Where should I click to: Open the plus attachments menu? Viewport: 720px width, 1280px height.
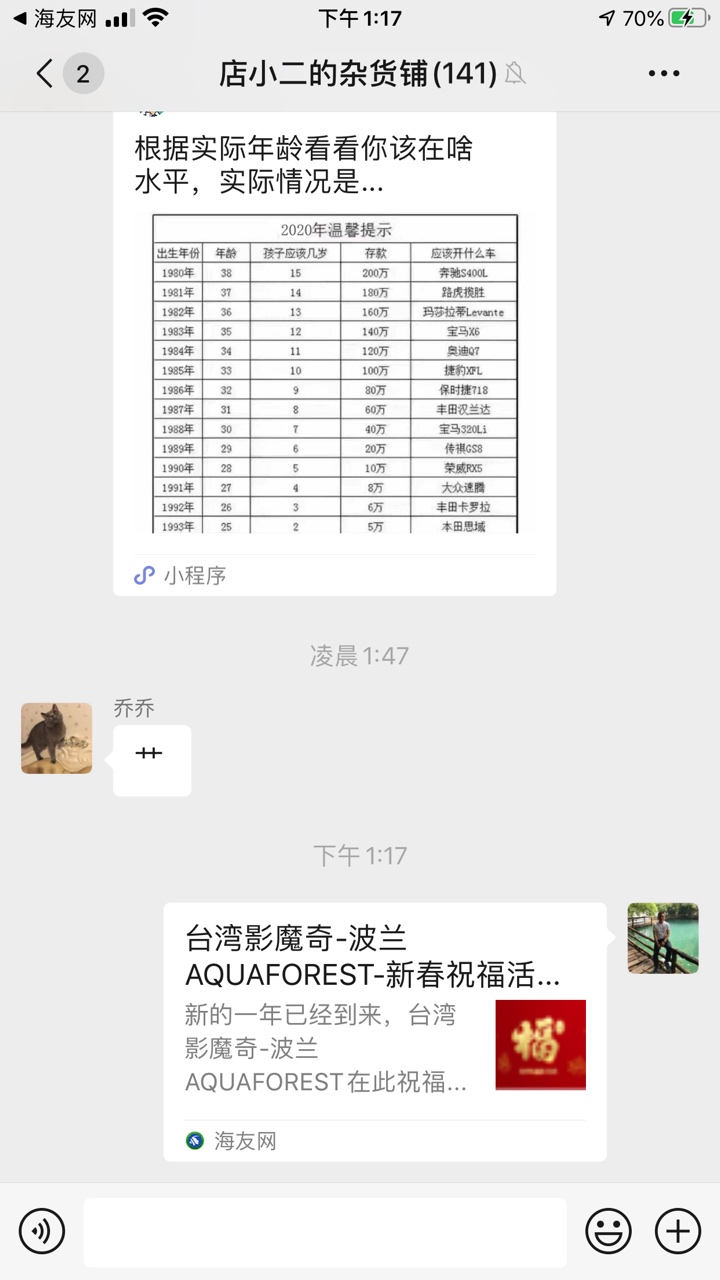pyautogui.click(x=678, y=1231)
